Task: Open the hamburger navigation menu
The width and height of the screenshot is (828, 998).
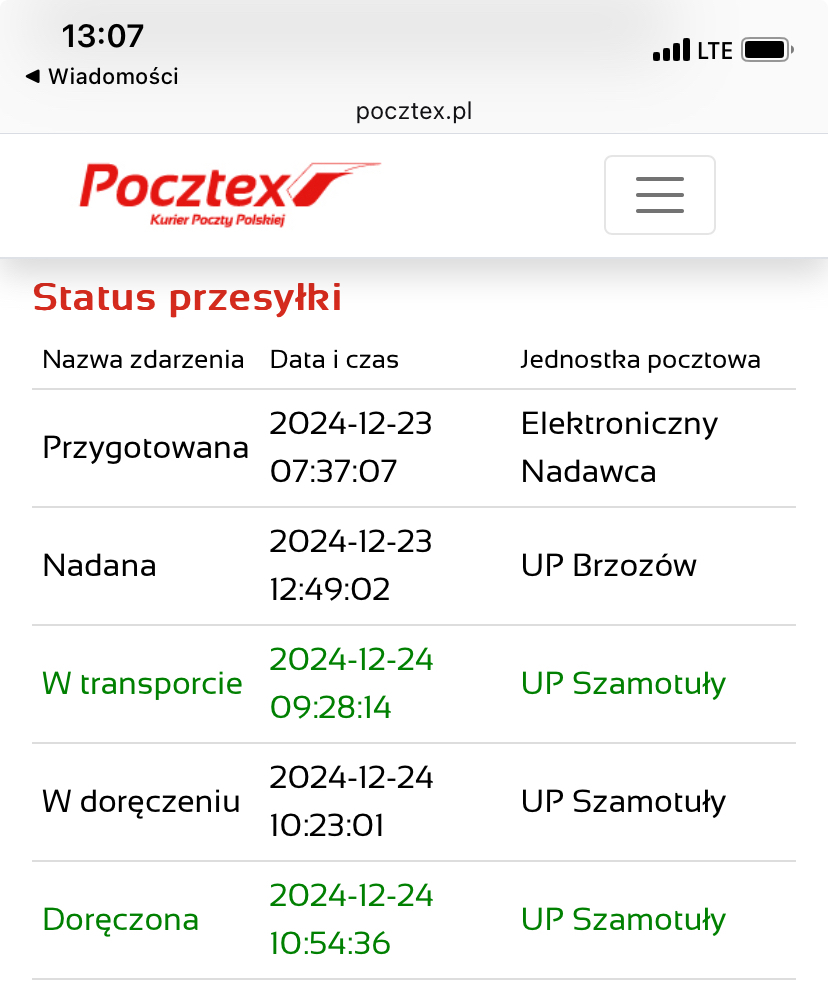Action: (659, 195)
